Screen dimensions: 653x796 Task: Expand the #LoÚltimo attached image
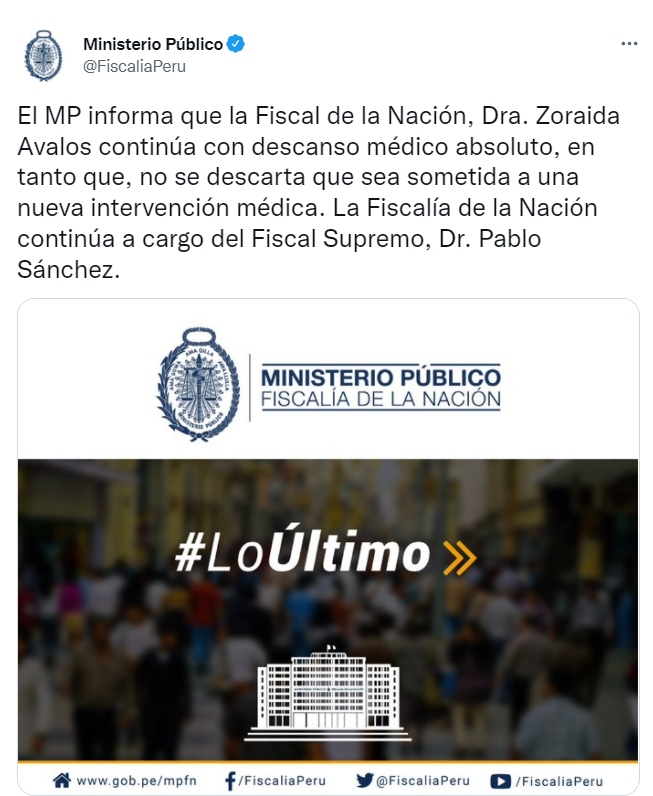coord(328,545)
